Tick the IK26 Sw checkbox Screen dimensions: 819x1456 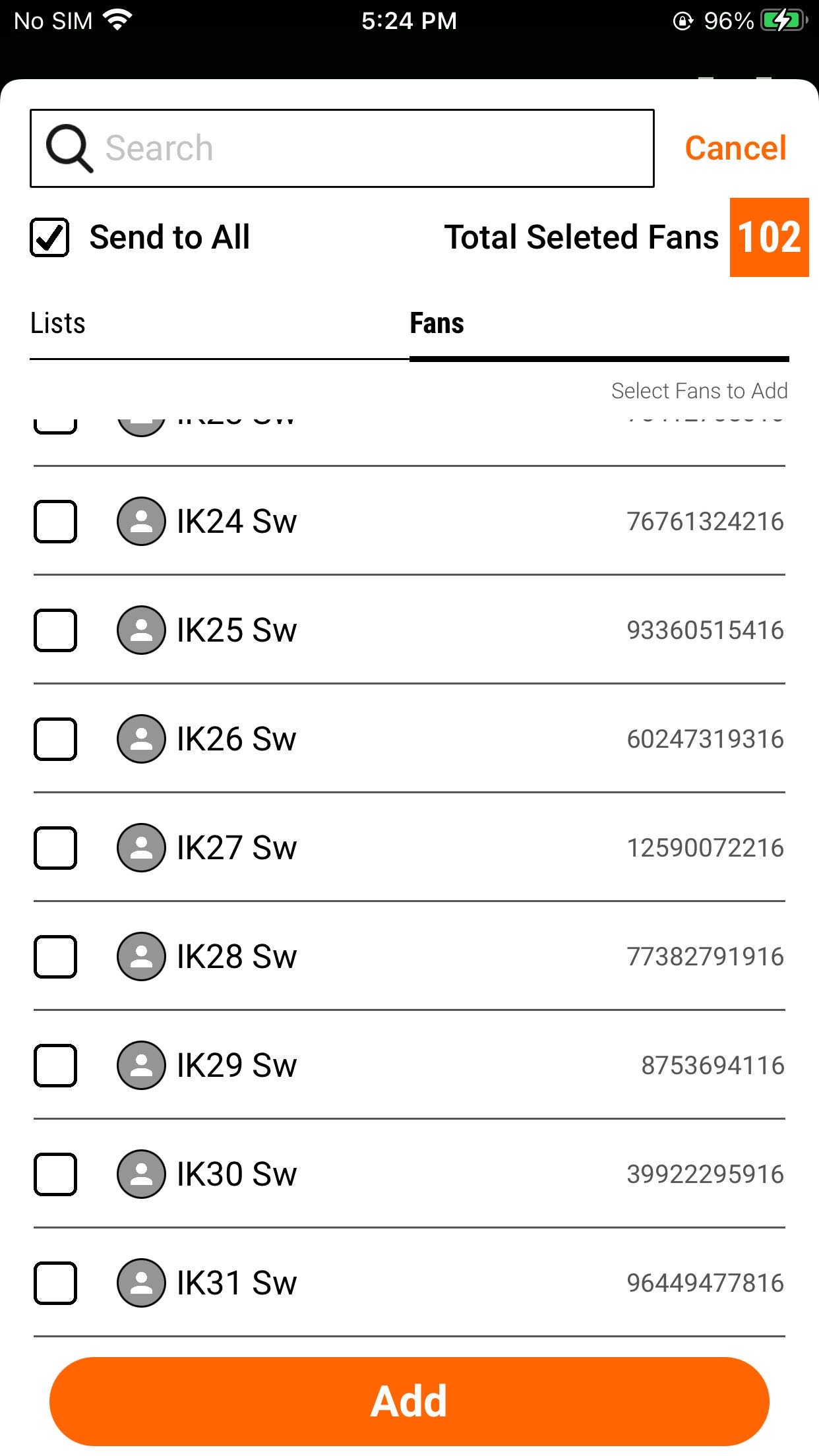(x=55, y=739)
